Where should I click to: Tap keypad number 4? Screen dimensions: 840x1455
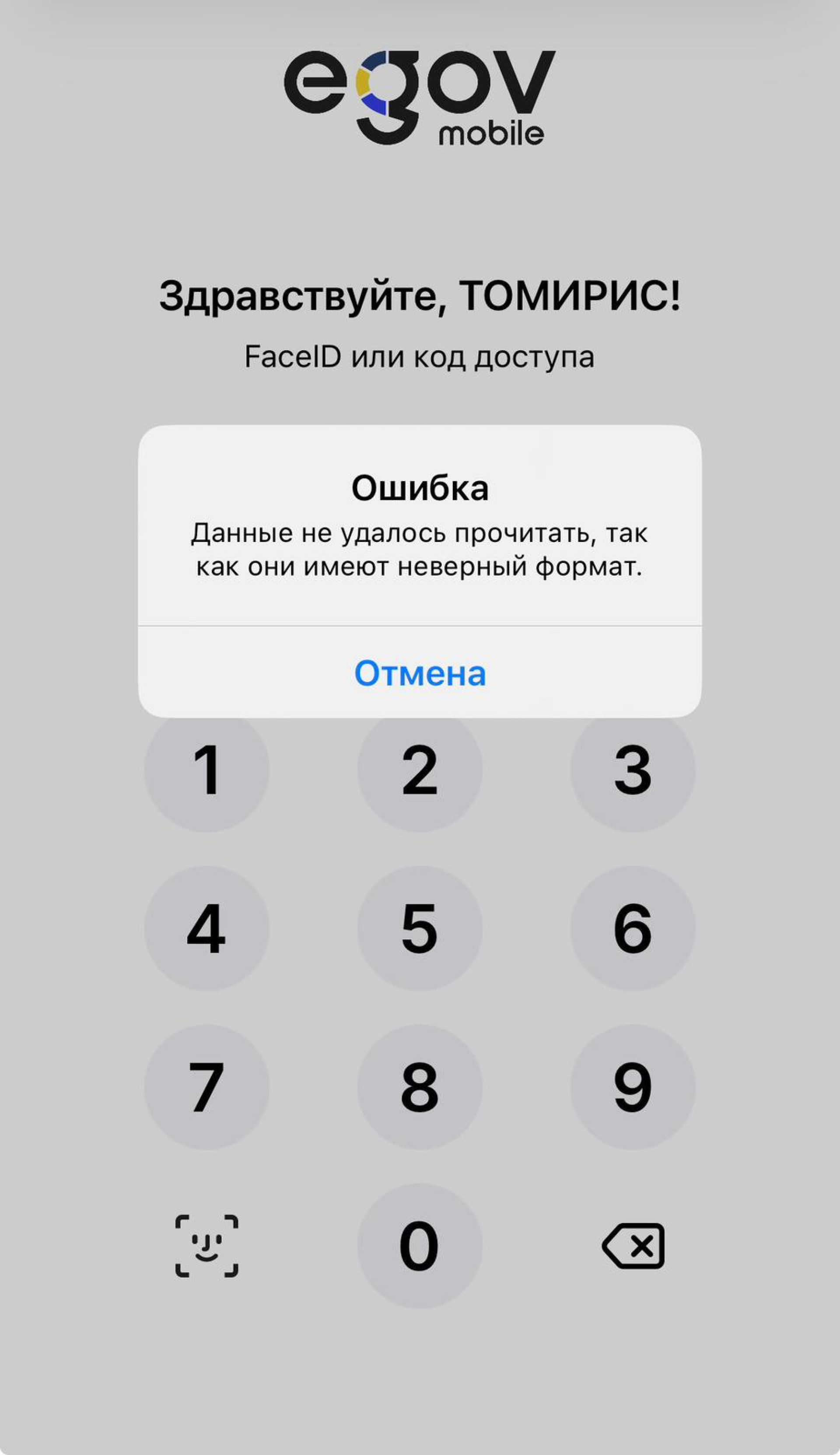(x=206, y=929)
